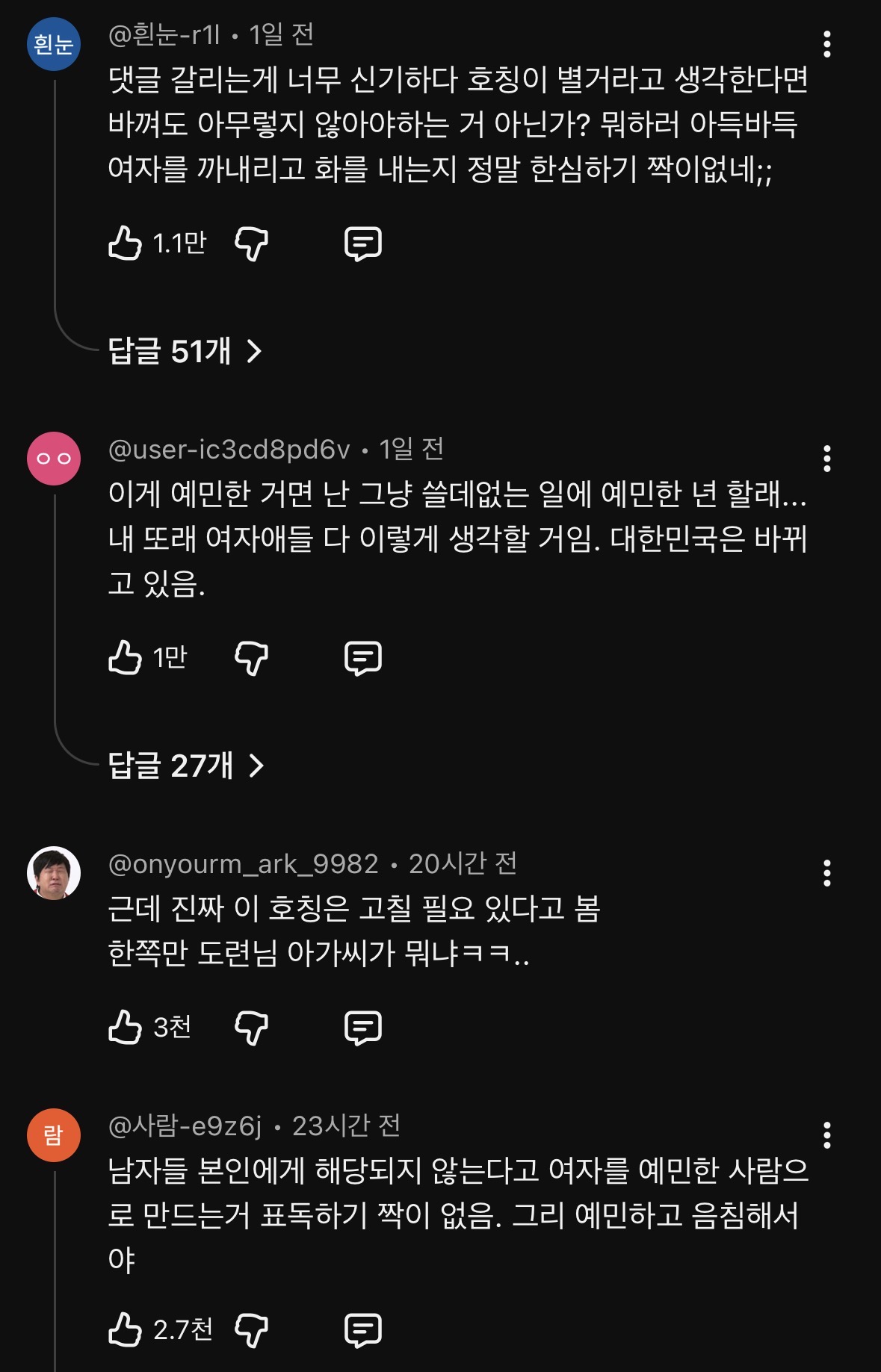Open the three-dot menu on @onyourm_ark_9982's comment
The image size is (881, 1372).
826,873
